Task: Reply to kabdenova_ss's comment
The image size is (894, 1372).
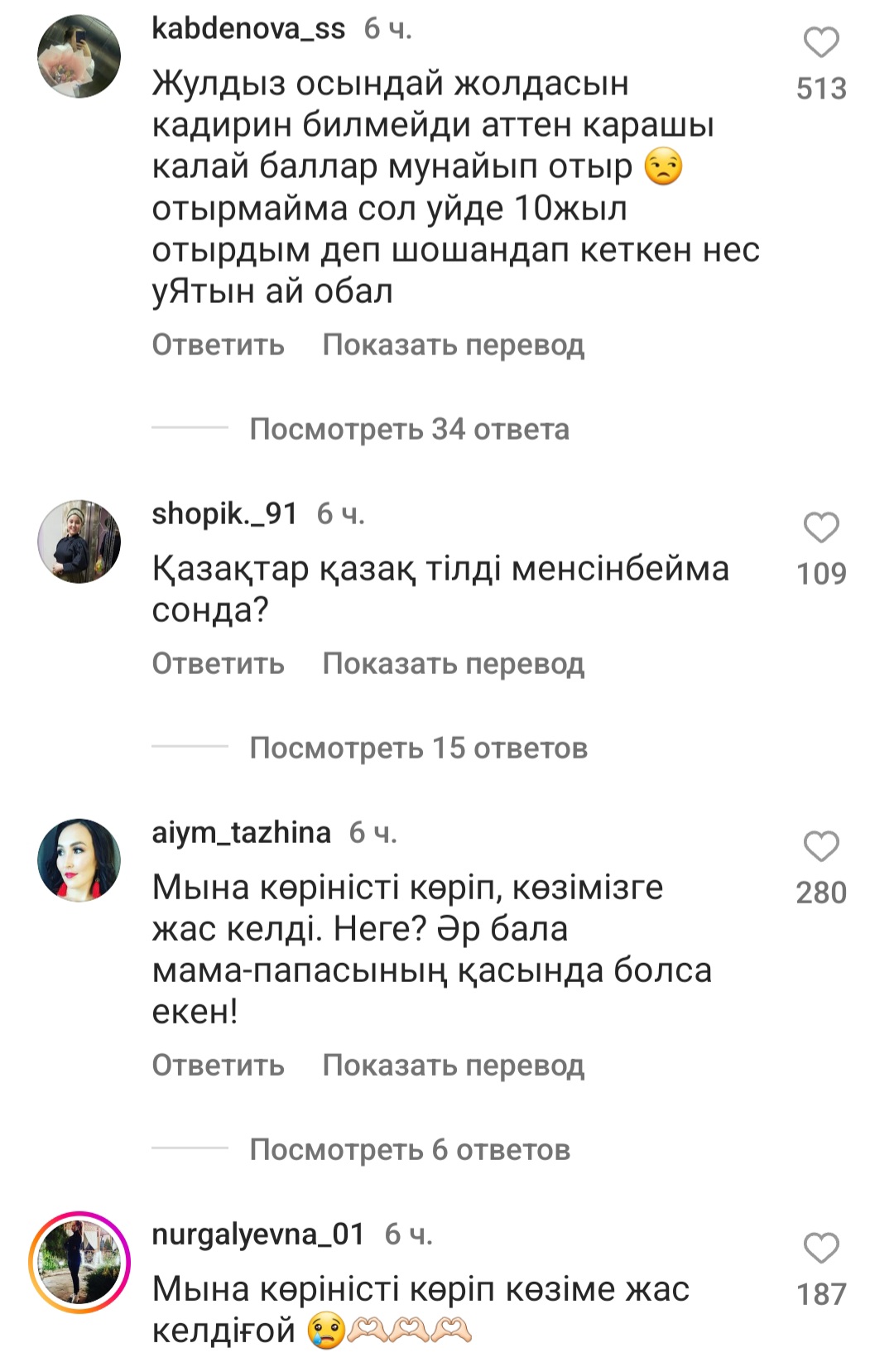Action: point(218,344)
